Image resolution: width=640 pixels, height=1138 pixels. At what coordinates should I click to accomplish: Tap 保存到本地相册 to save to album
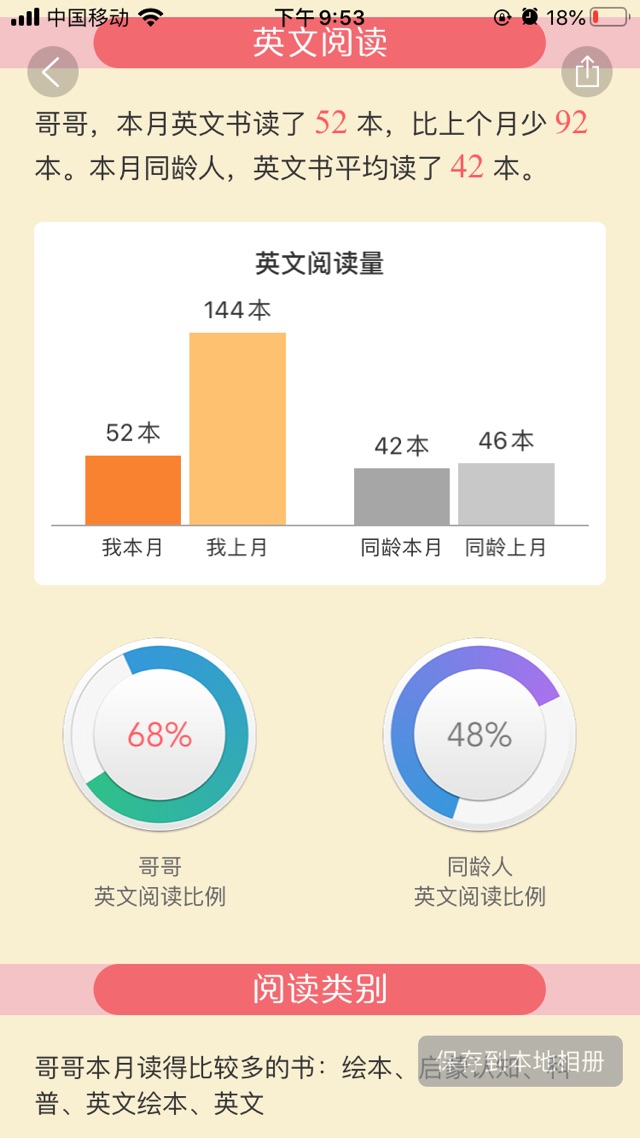[x=520, y=1061]
